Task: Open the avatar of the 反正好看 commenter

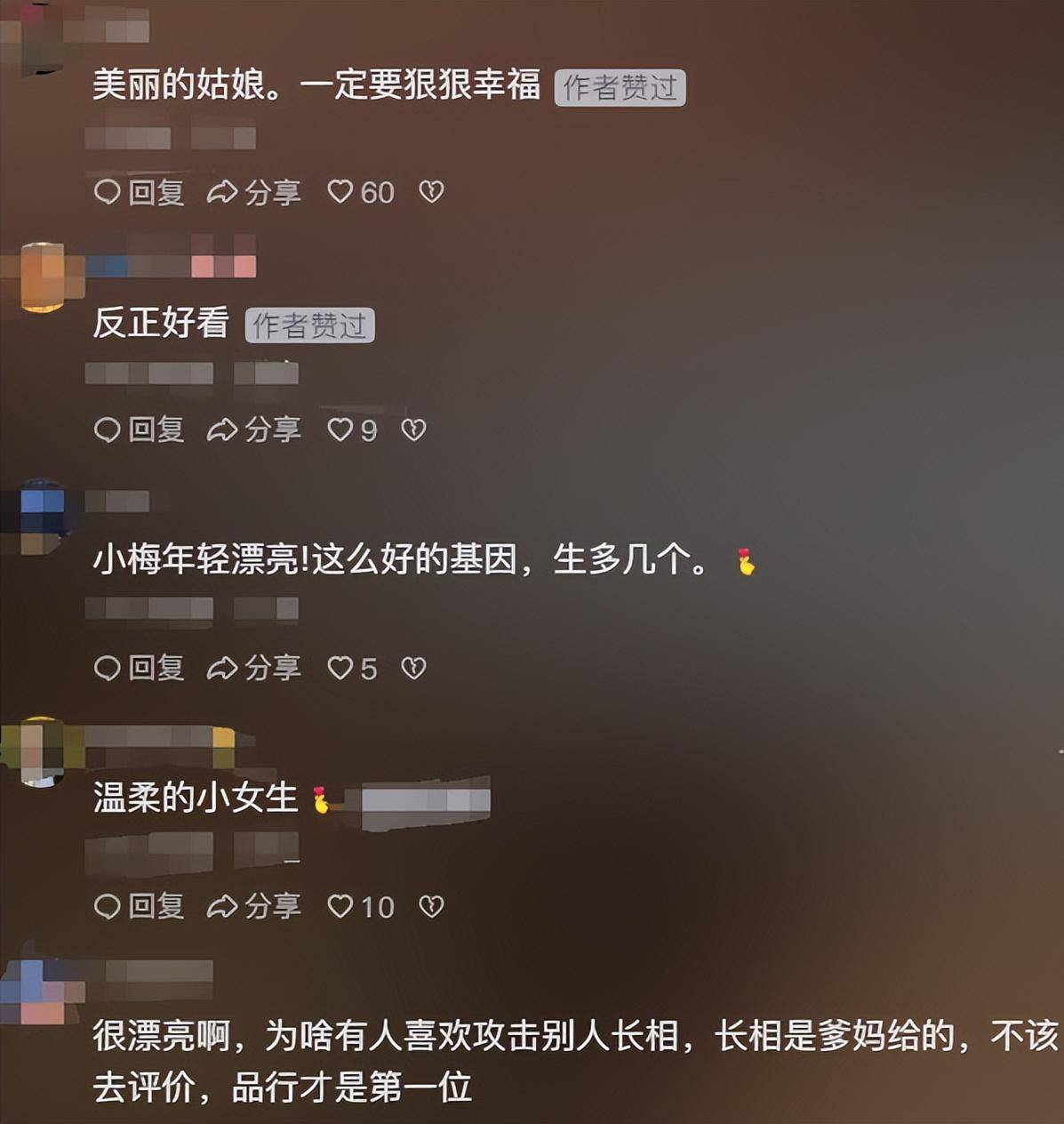Action: [42, 277]
